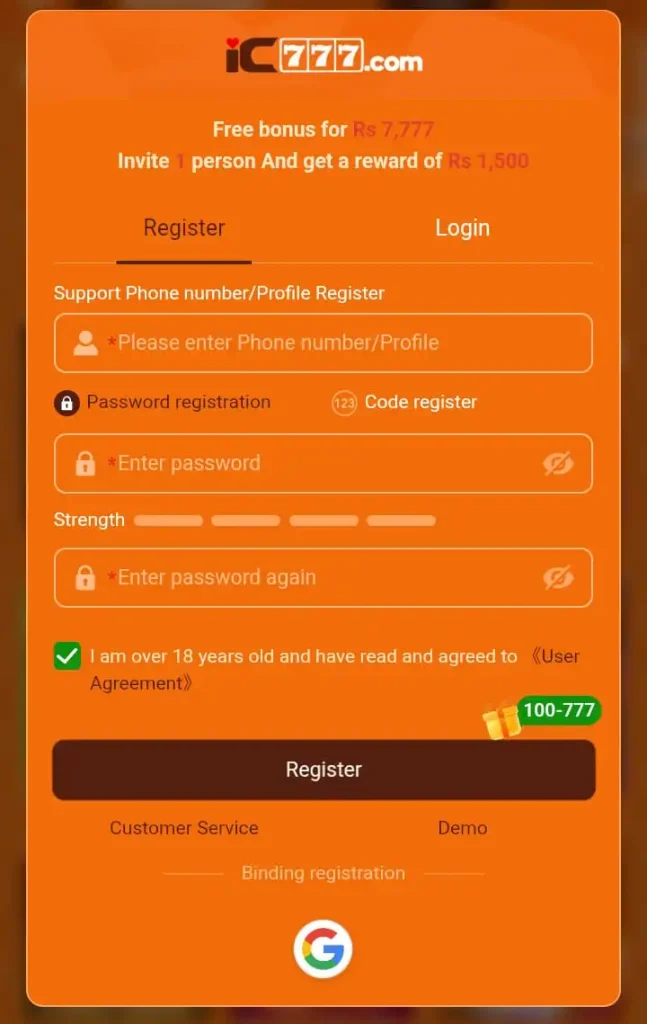Screen dimensions: 647x1024
Task: Tap the dark Register button
Action: pyautogui.click(x=324, y=770)
